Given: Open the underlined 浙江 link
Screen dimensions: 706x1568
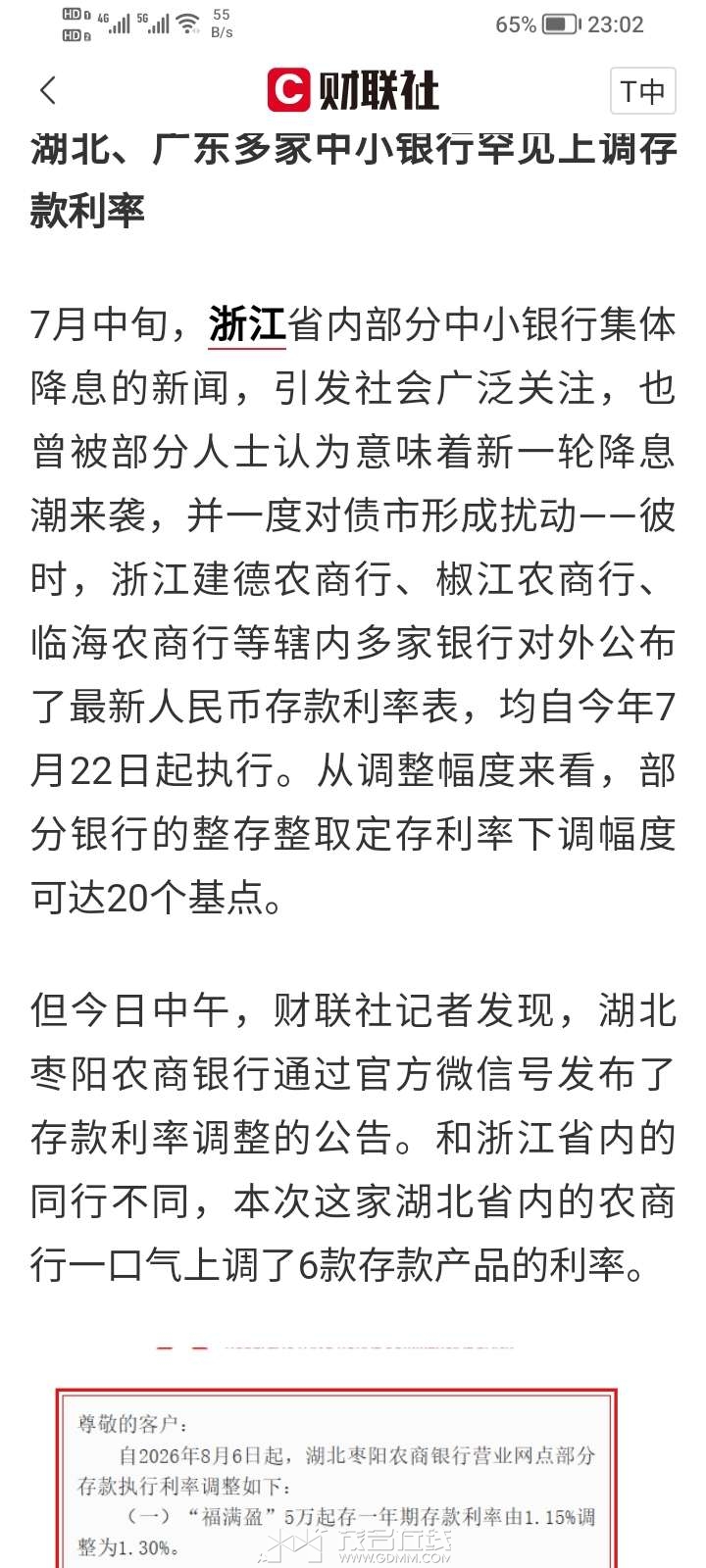Looking at the screenshot, I should pyautogui.click(x=247, y=324).
